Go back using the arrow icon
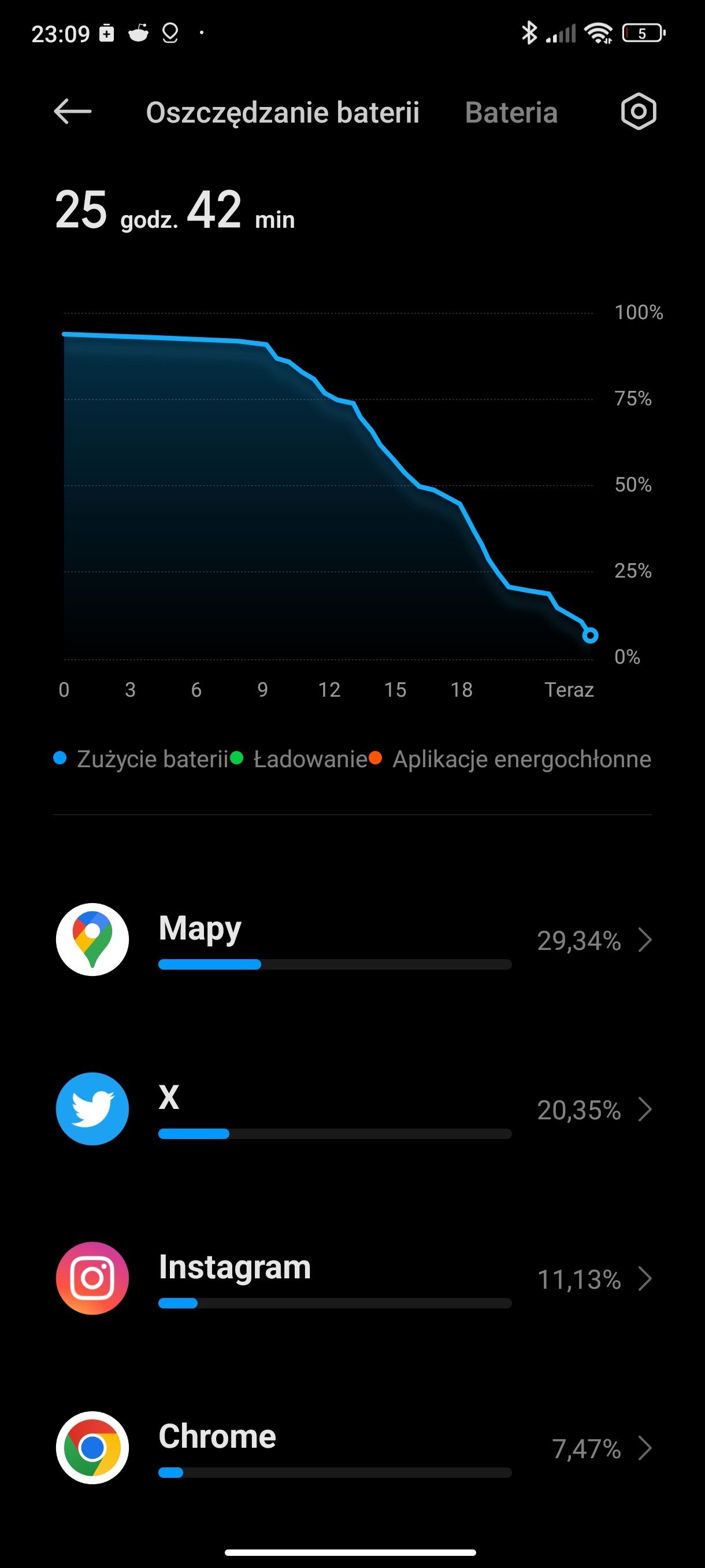Viewport: 705px width, 1568px height. tap(72, 112)
